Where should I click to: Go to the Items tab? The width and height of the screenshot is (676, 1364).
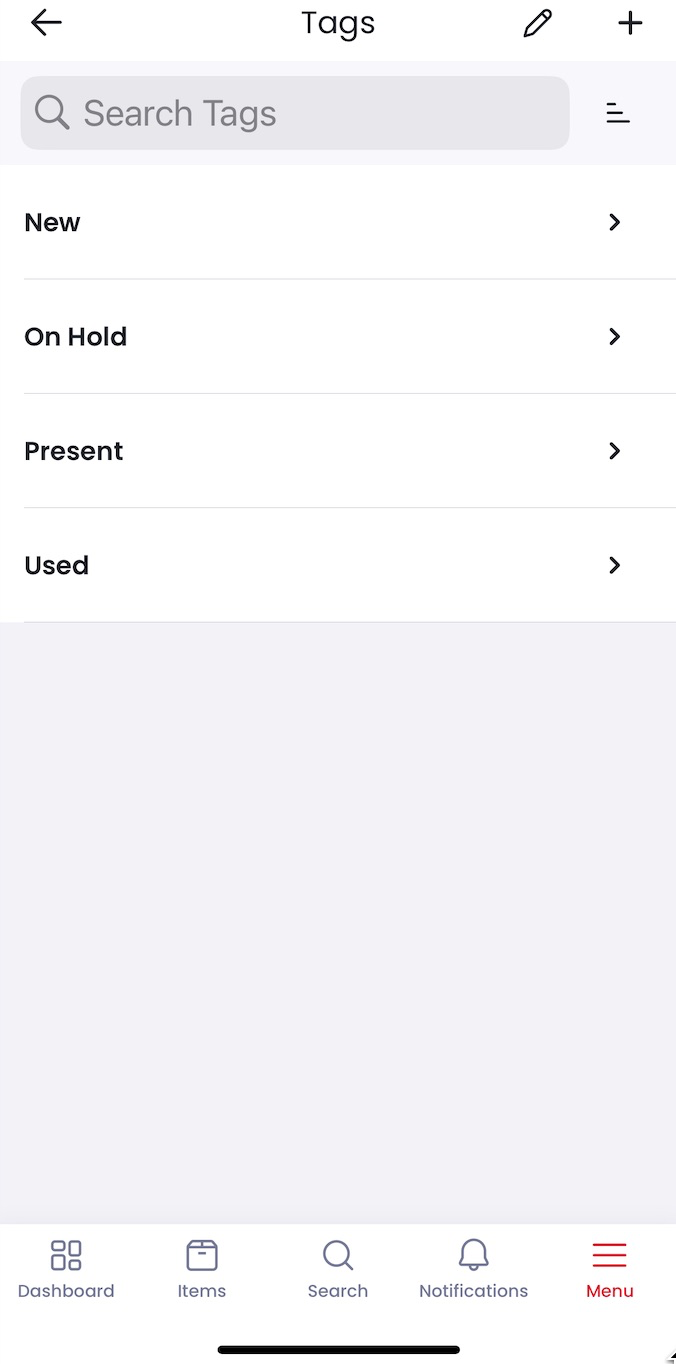pos(202,1269)
